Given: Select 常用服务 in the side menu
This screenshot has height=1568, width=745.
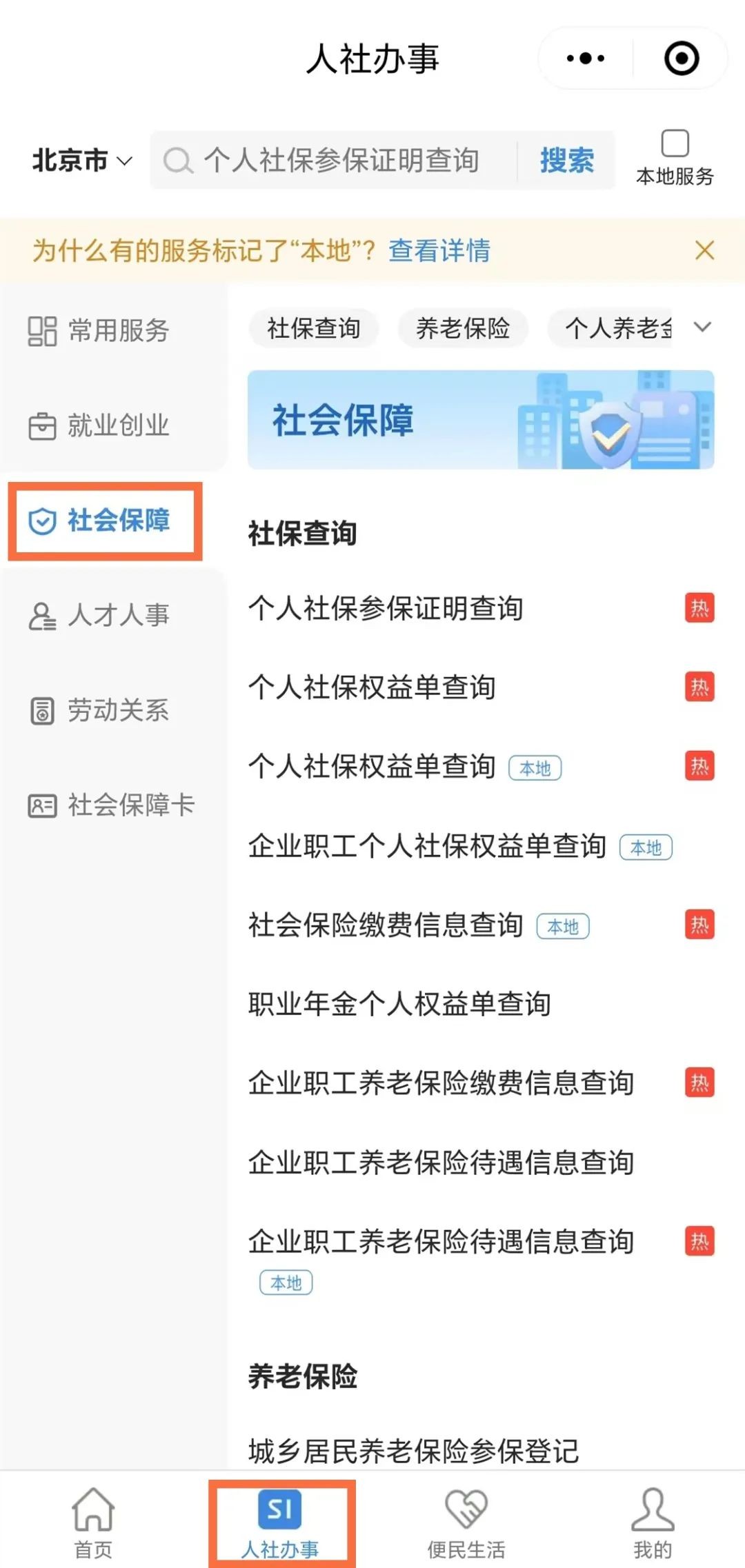Looking at the screenshot, I should 100,330.
